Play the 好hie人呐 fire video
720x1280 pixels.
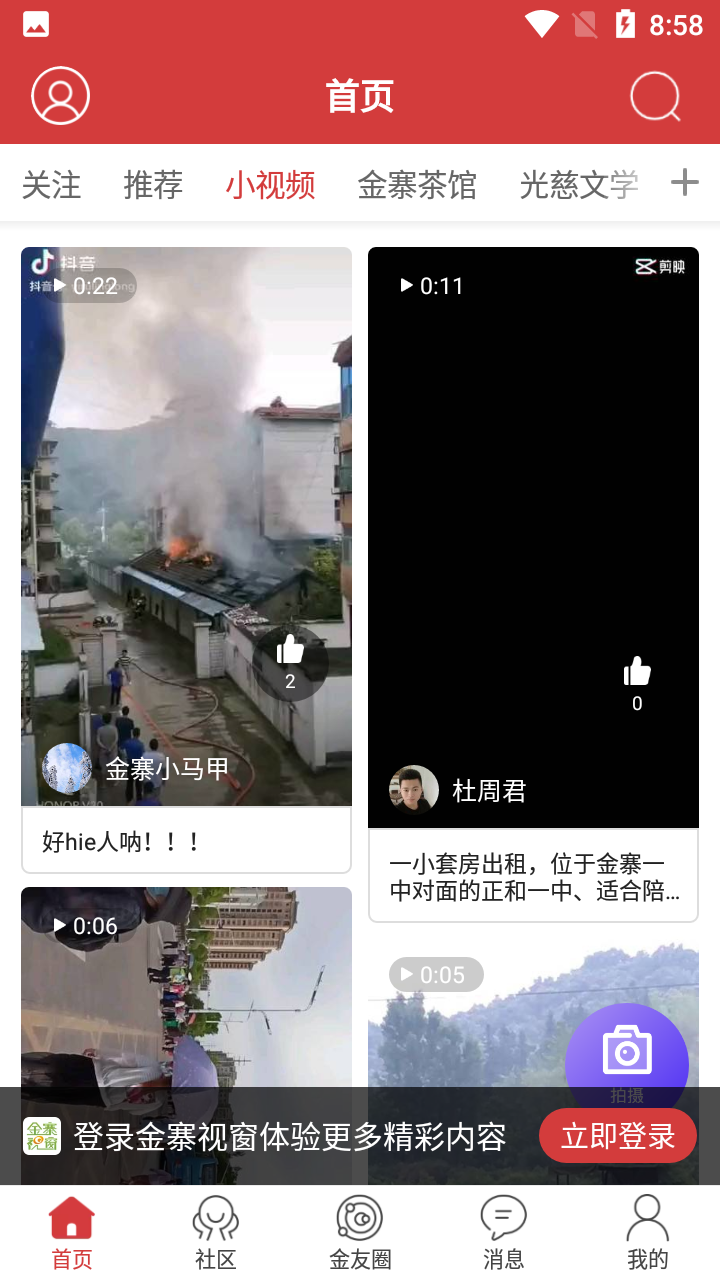186,500
